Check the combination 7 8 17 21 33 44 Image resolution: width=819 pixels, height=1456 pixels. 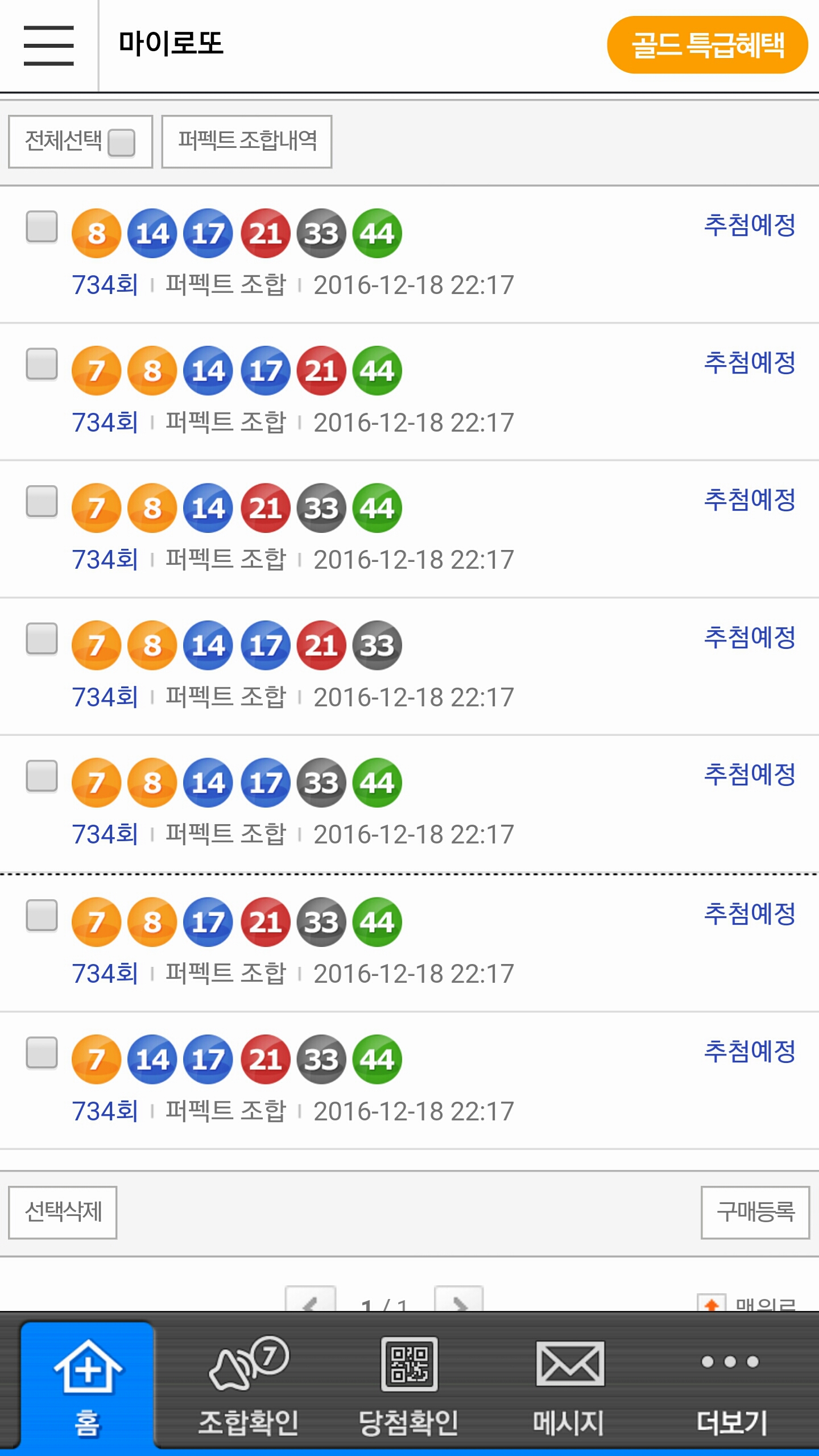tap(42, 916)
